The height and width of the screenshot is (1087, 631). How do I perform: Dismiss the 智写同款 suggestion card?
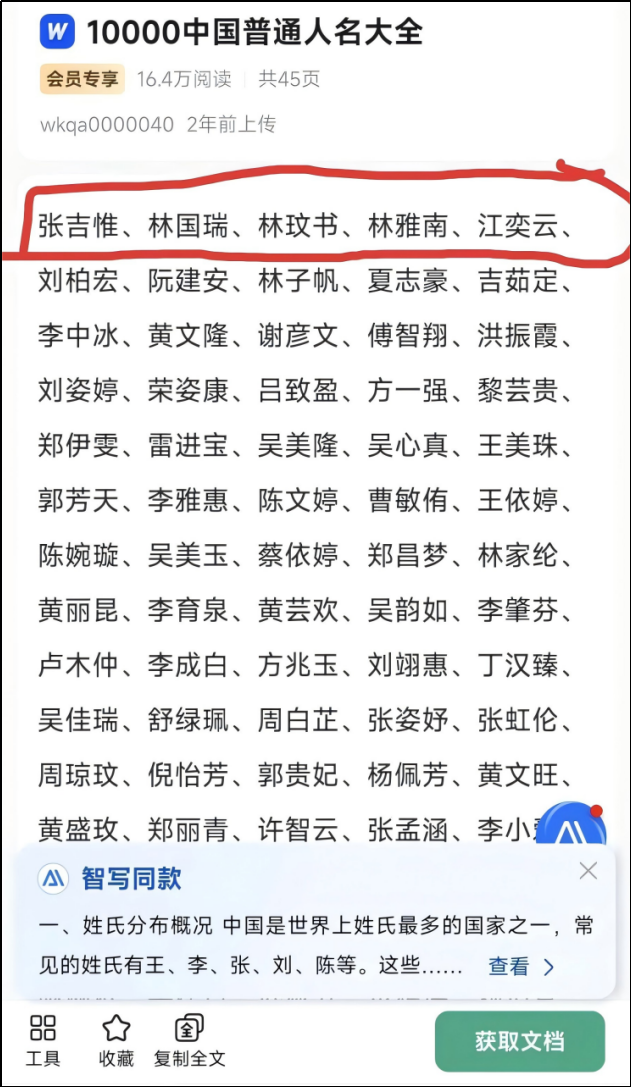(588, 871)
